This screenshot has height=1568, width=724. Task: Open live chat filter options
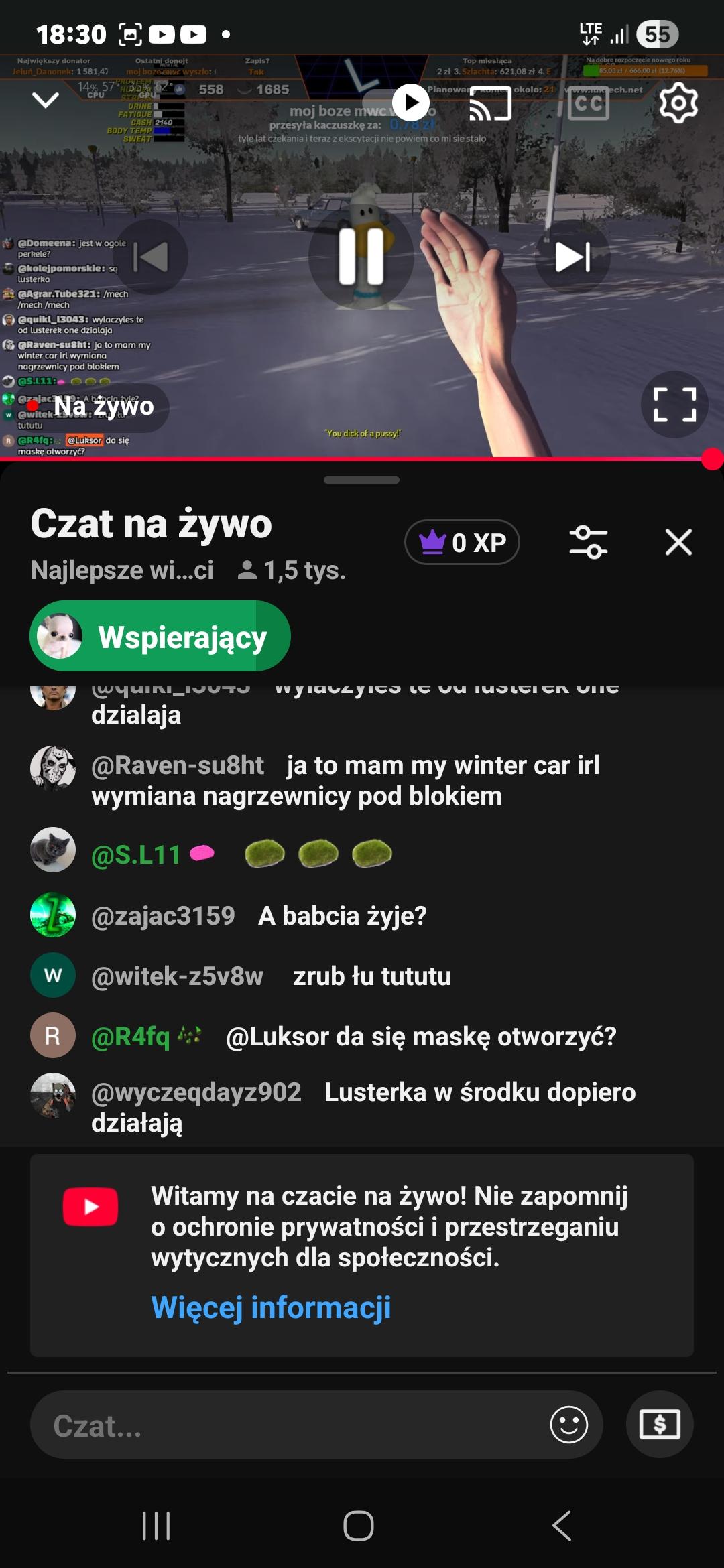pos(588,542)
